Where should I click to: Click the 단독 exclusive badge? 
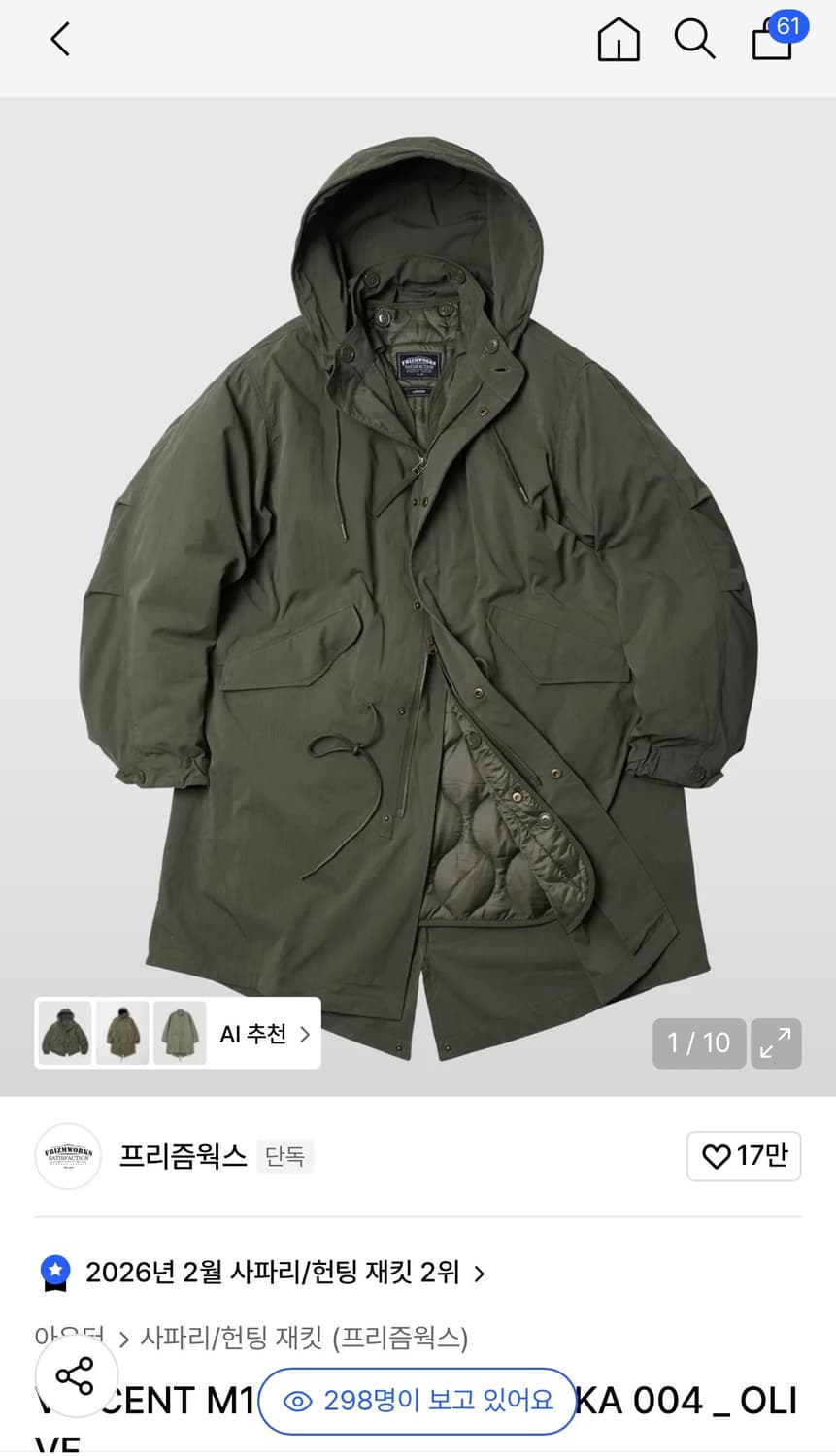click(x=284, y=1157)
